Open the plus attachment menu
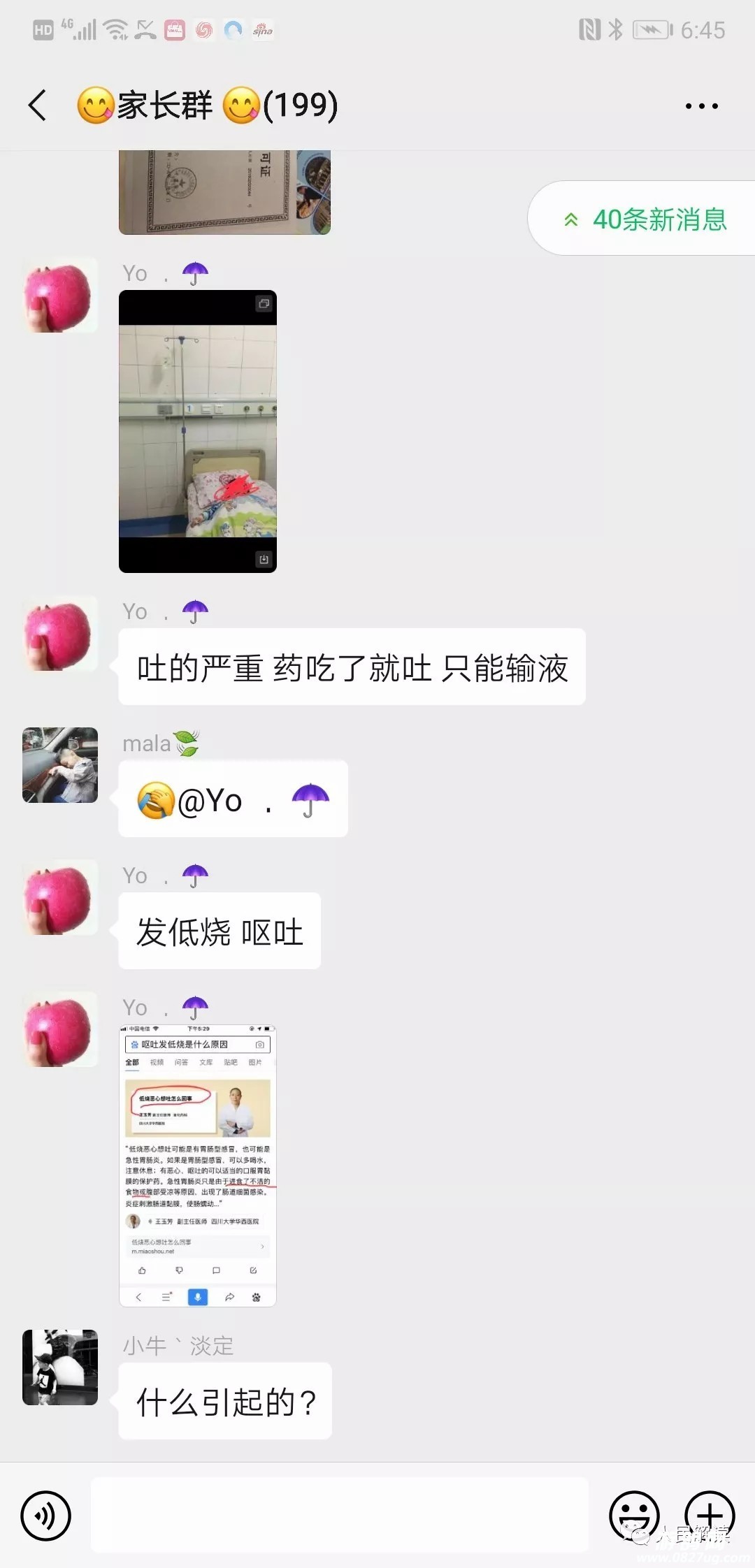The image size is (755, 1568). coord(709,1515)
